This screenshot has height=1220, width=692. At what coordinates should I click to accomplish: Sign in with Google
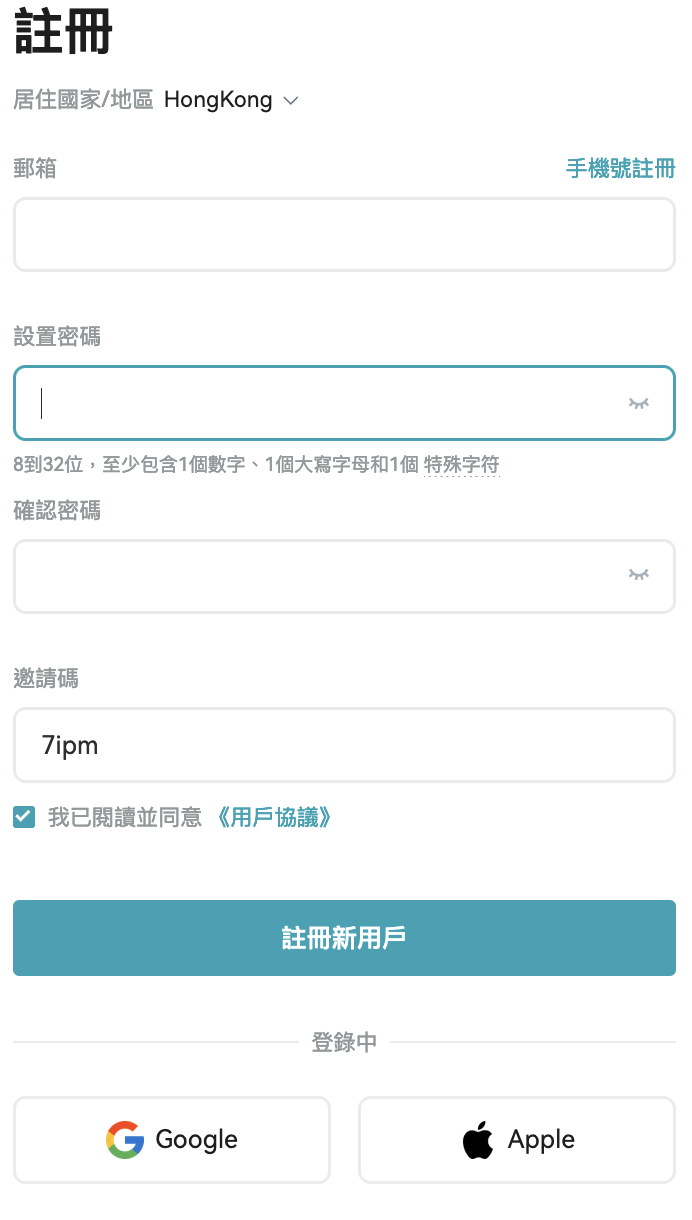pos(171,1140)
